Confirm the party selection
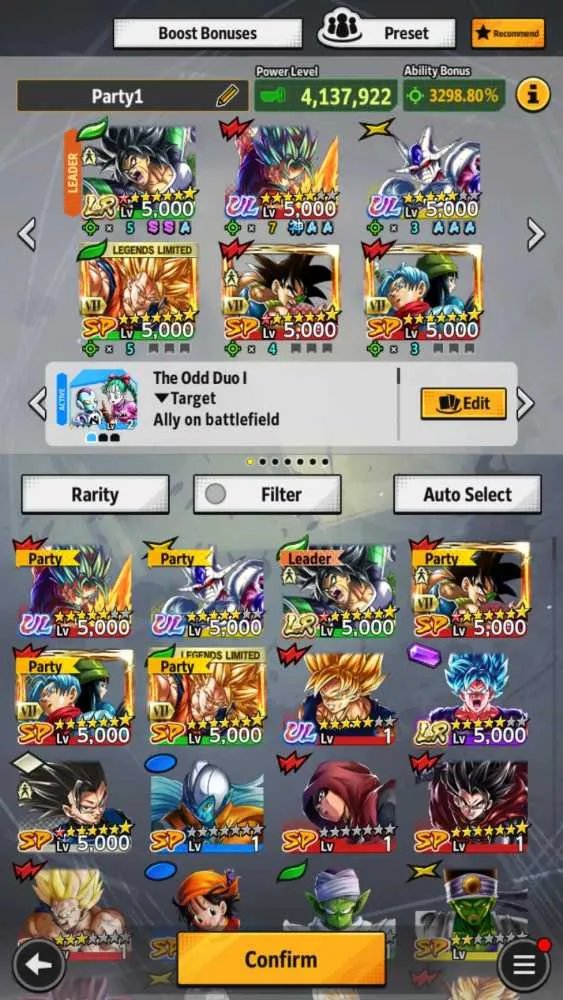The image size is (563, 1000). [281, 959]
